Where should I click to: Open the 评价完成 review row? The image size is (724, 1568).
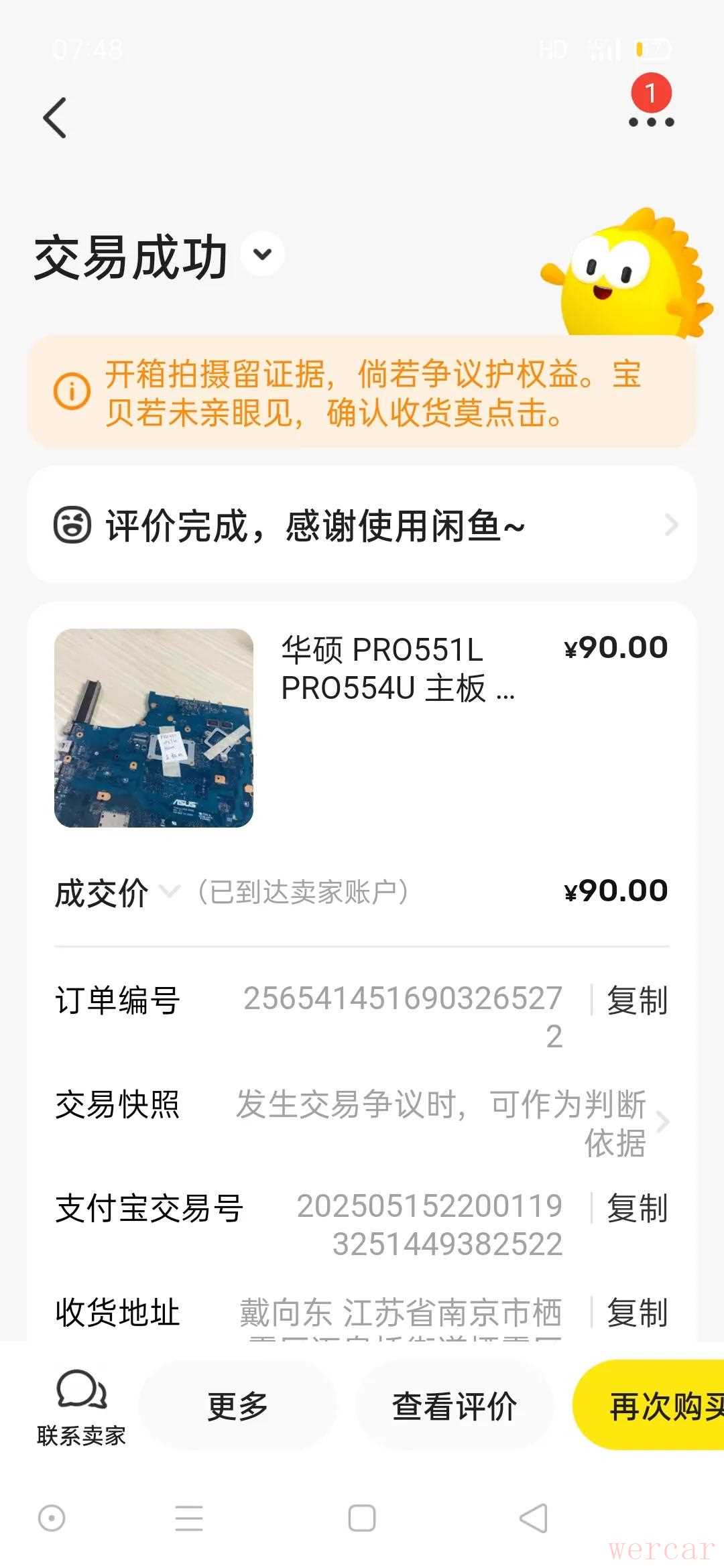[x=362, y=525]
